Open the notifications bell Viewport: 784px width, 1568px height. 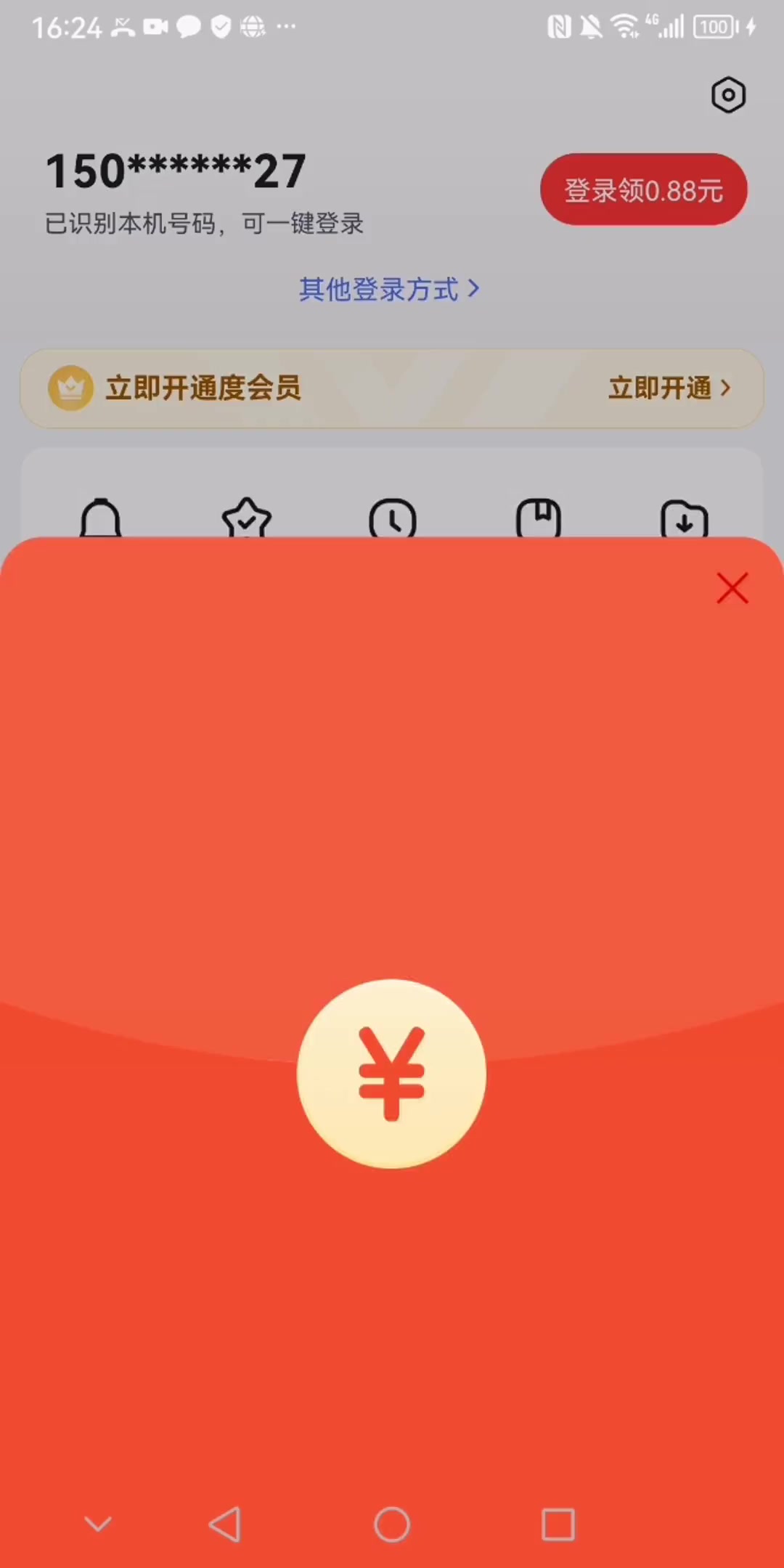tap(100, 518)
